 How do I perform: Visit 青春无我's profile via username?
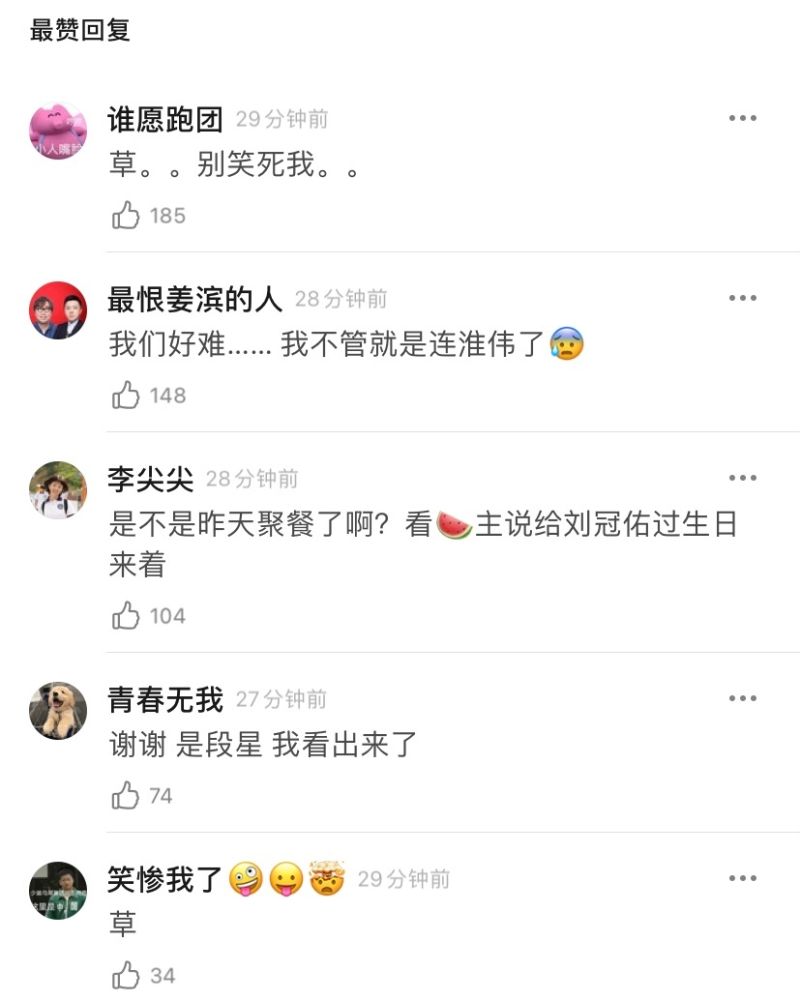(165, 699)
